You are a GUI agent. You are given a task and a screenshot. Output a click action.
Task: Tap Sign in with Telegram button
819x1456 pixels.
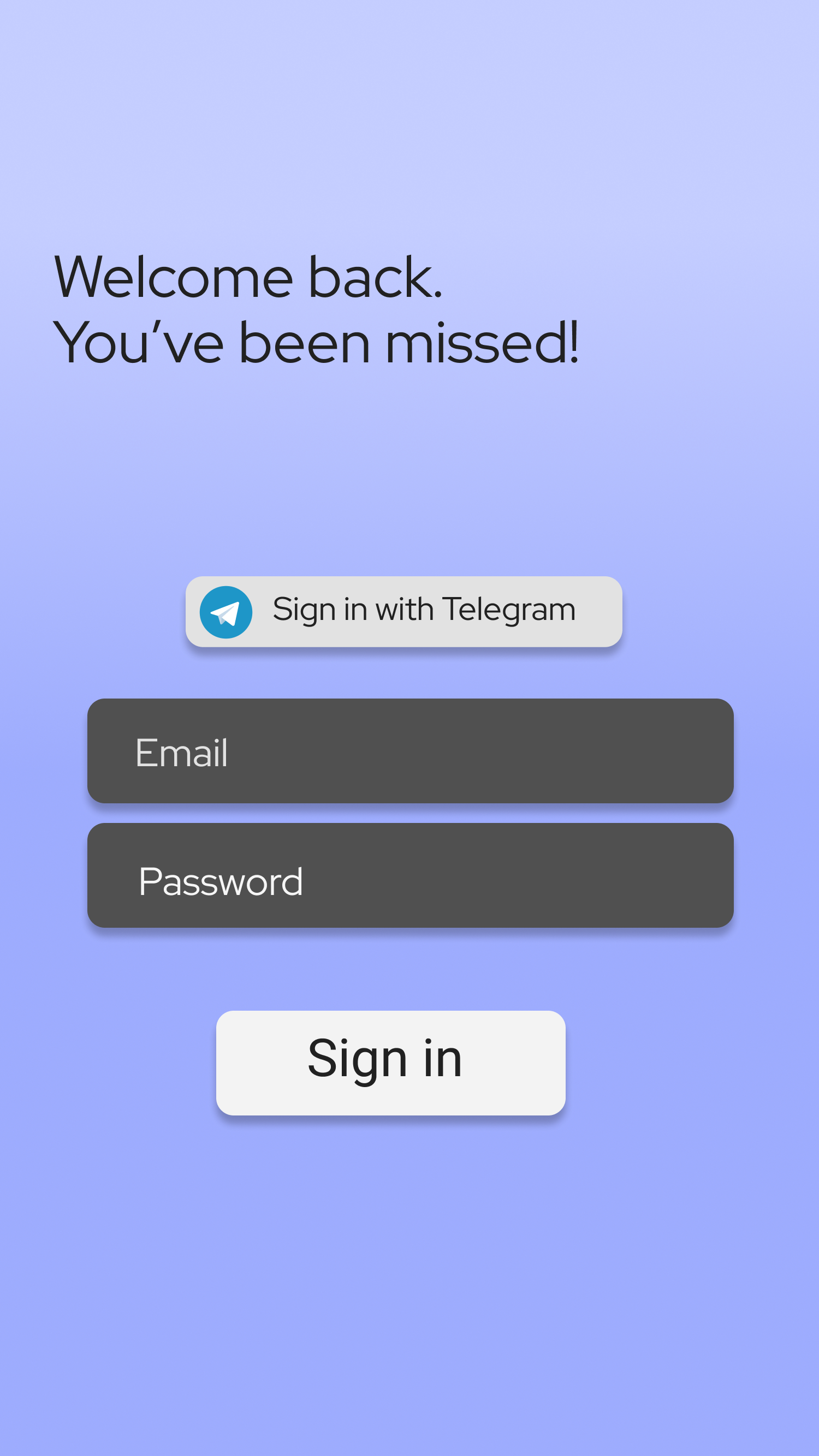pyautogui.click(x=404, y=612)
